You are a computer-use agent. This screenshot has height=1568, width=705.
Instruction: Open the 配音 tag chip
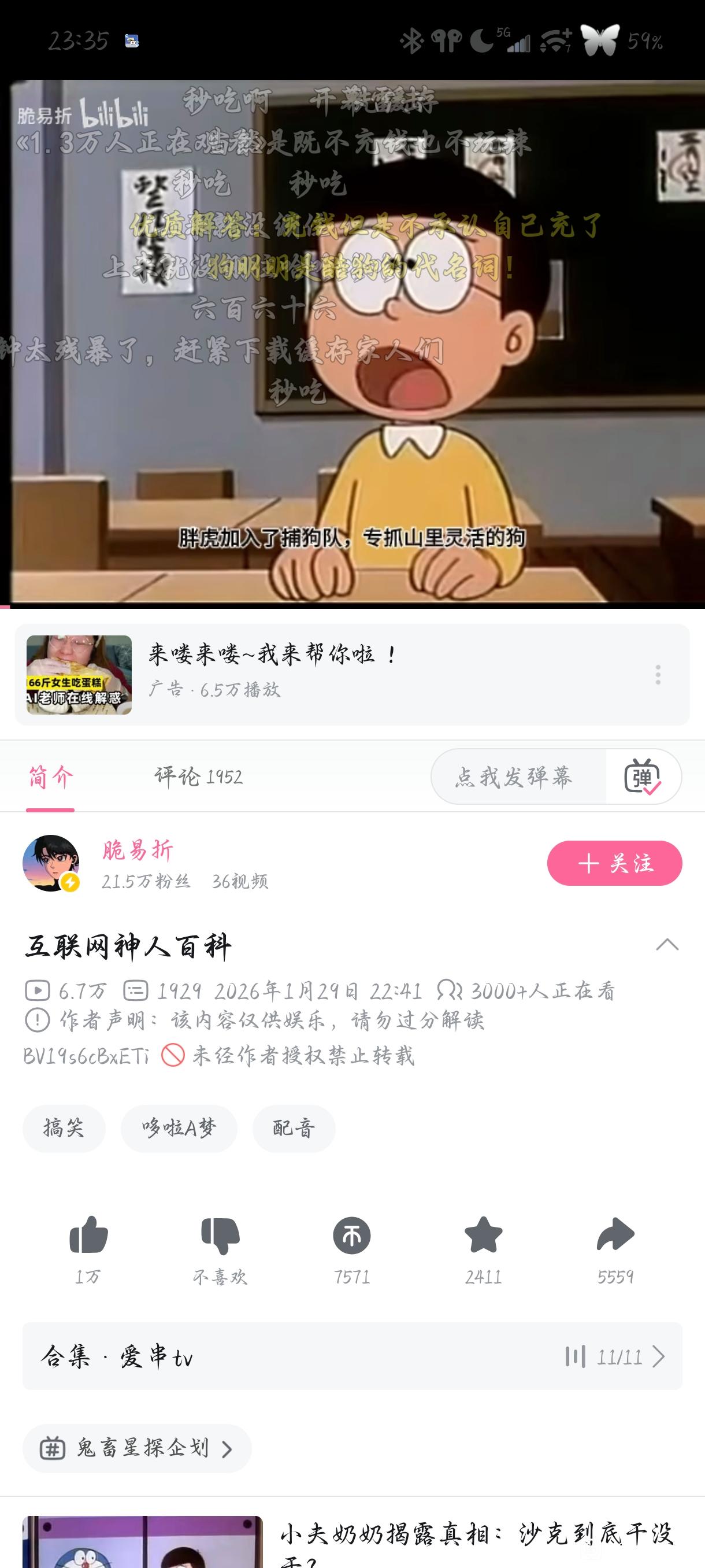coord(294,1128)
